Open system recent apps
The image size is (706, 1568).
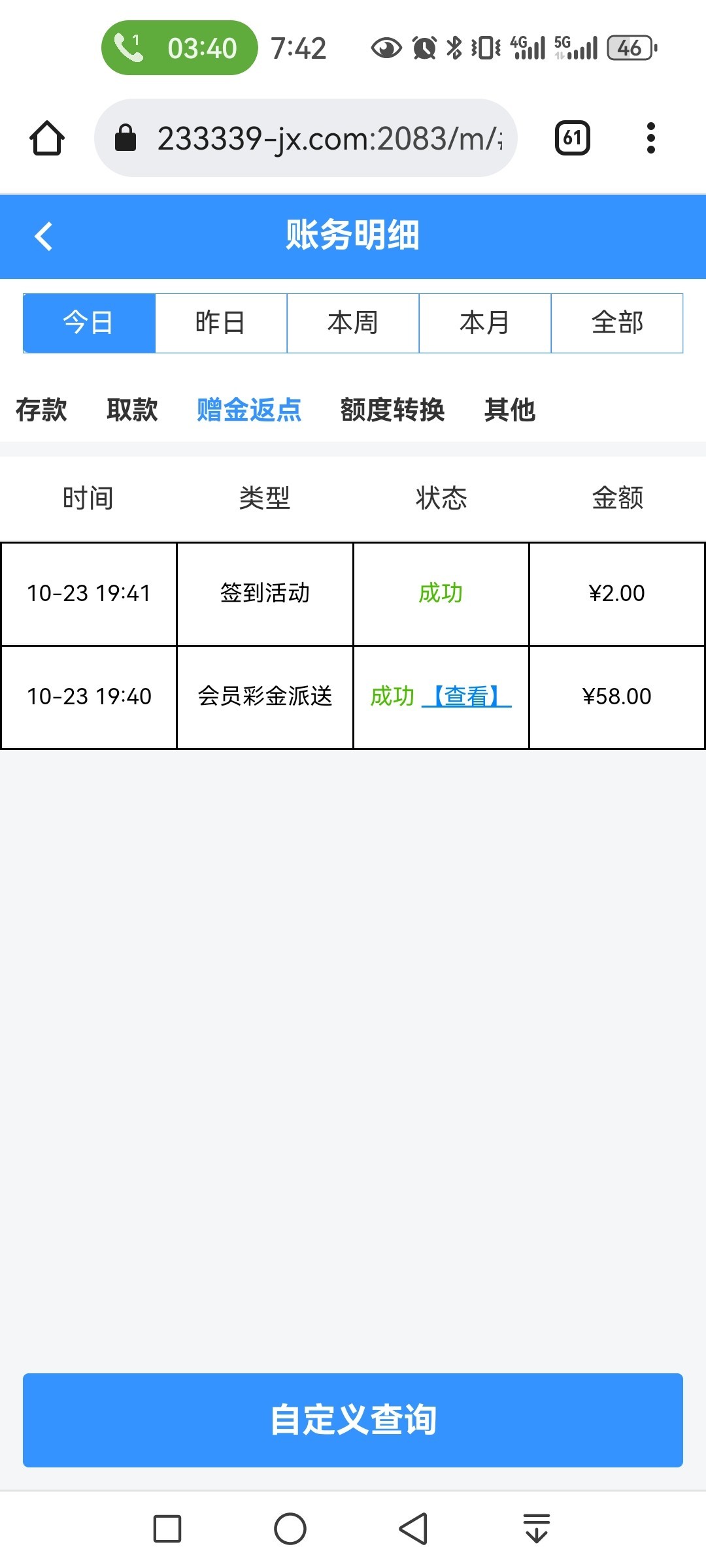[x=167, y=1529]
